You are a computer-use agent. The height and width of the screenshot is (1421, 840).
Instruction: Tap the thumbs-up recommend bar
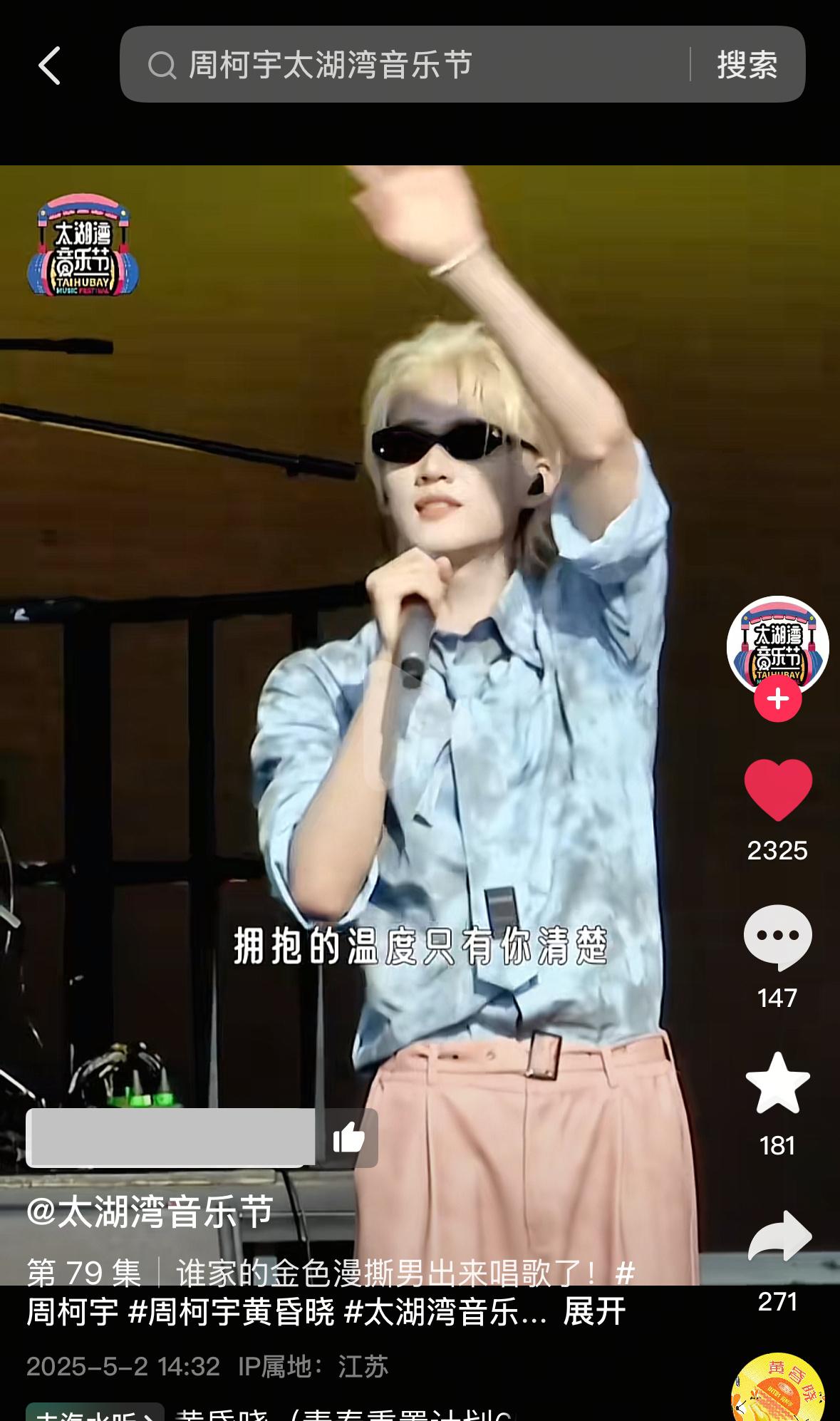pyautogui.click(x=202, y=1137)
